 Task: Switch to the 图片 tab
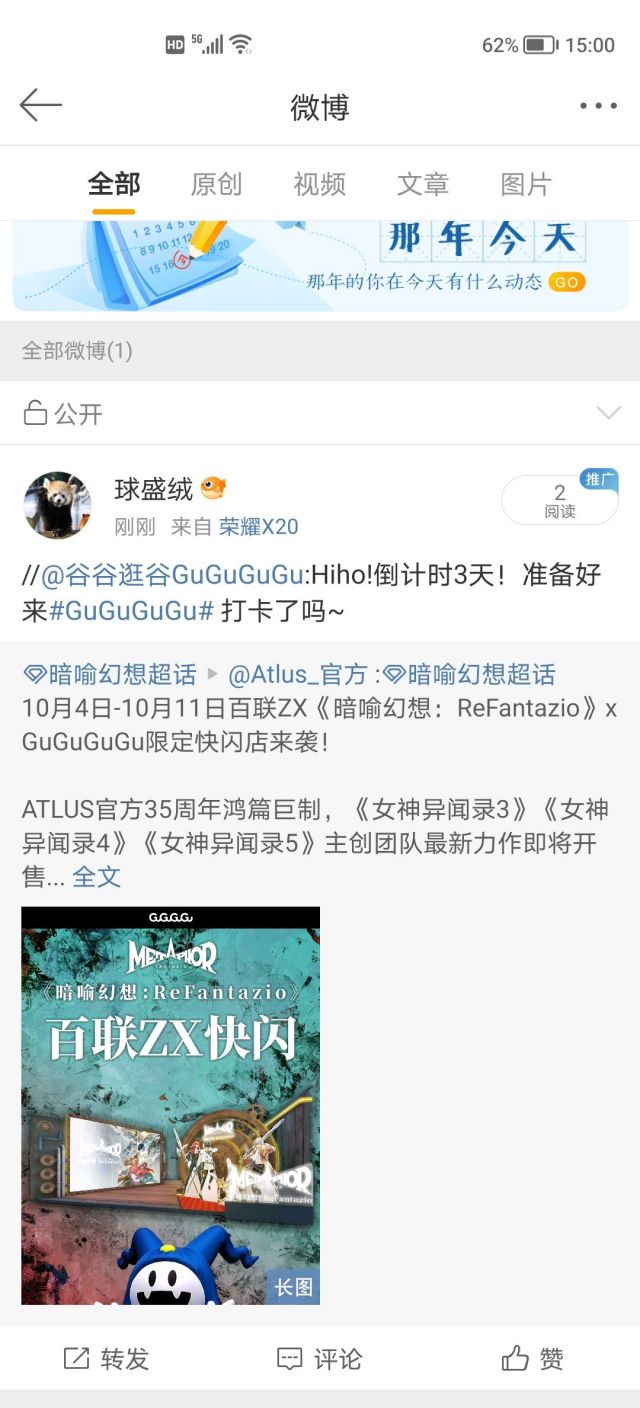click(526, 184)
